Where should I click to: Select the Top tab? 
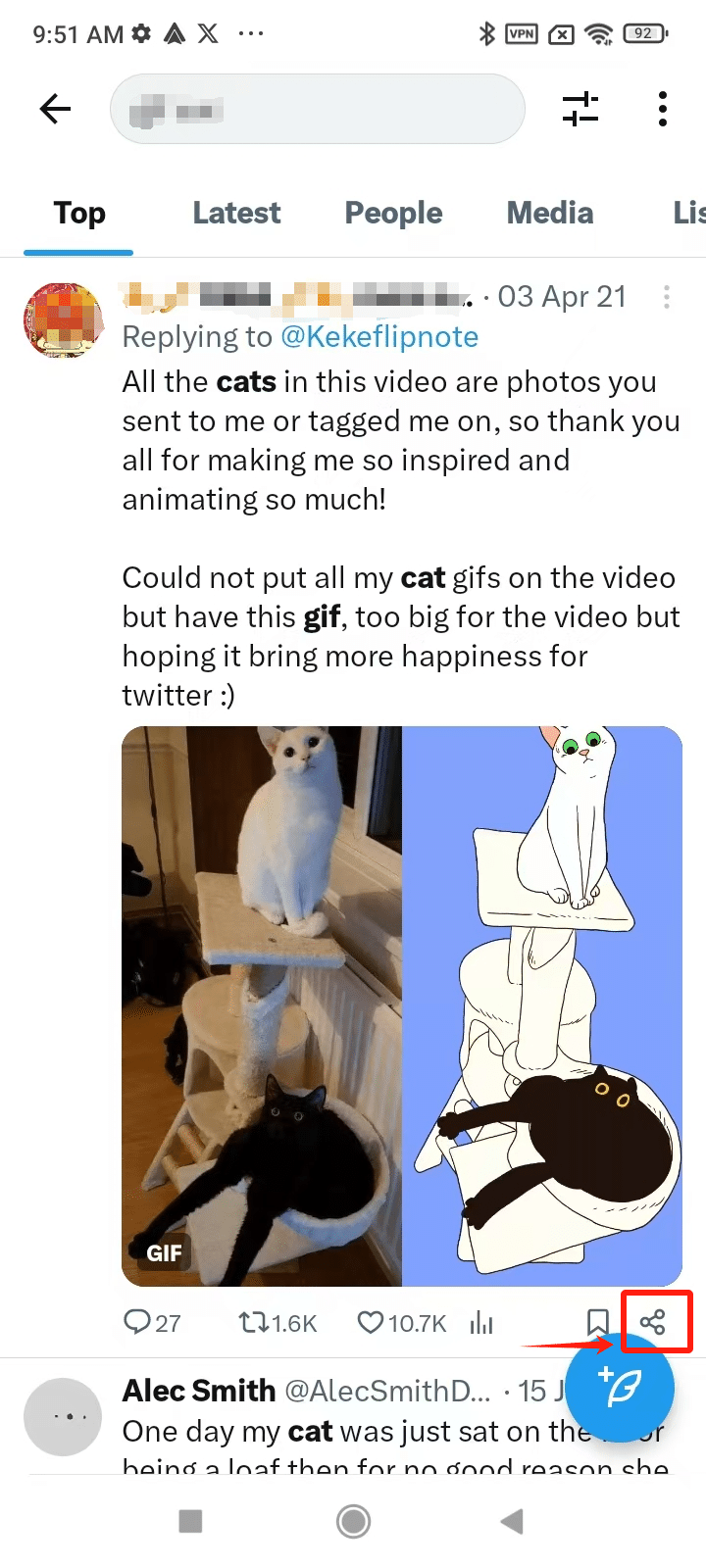(x=79, y=214)
